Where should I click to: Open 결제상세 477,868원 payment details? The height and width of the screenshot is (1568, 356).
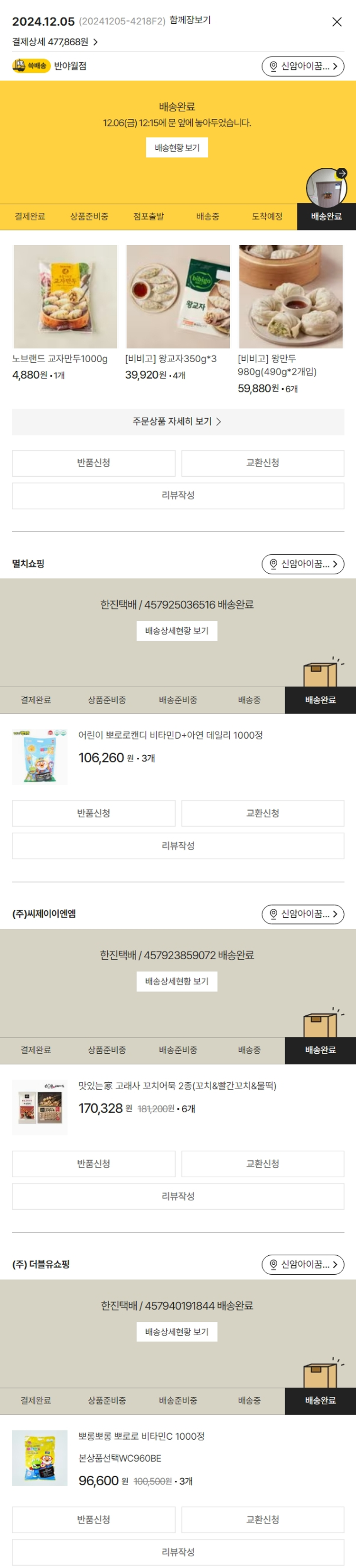[55, 42]
